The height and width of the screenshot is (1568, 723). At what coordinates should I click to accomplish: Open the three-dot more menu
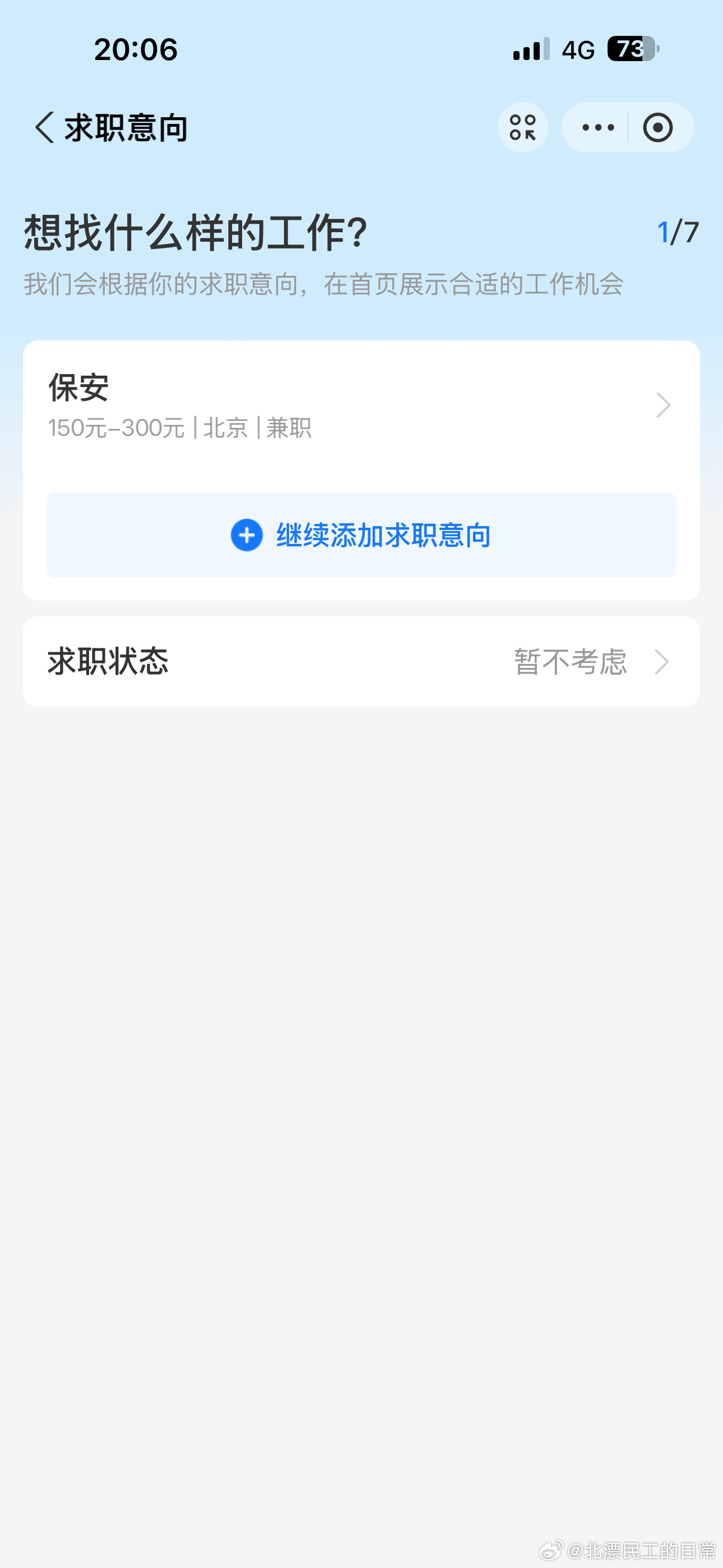point(597,127)
